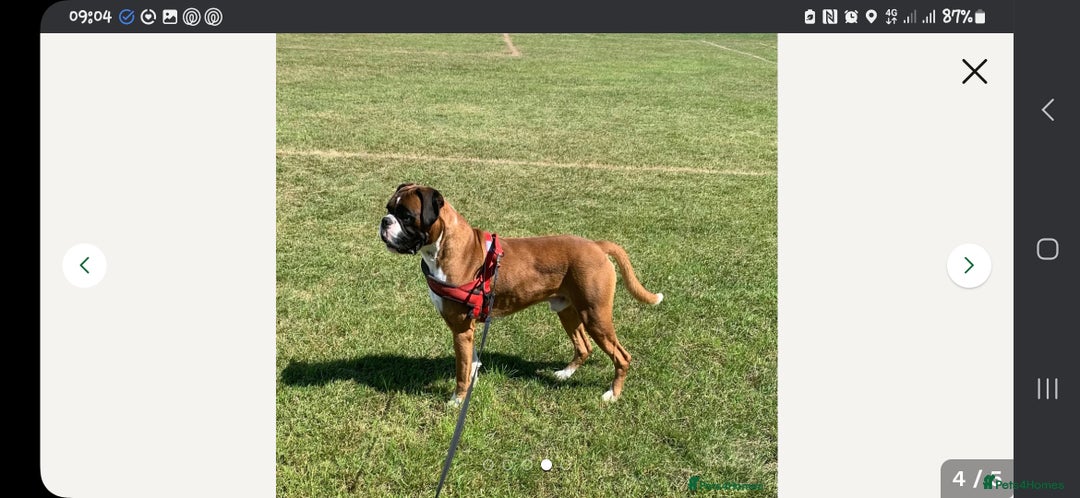Go to the previous photo
The image size is (1080, 498).
pyautogui.click(x=85, y=265)
